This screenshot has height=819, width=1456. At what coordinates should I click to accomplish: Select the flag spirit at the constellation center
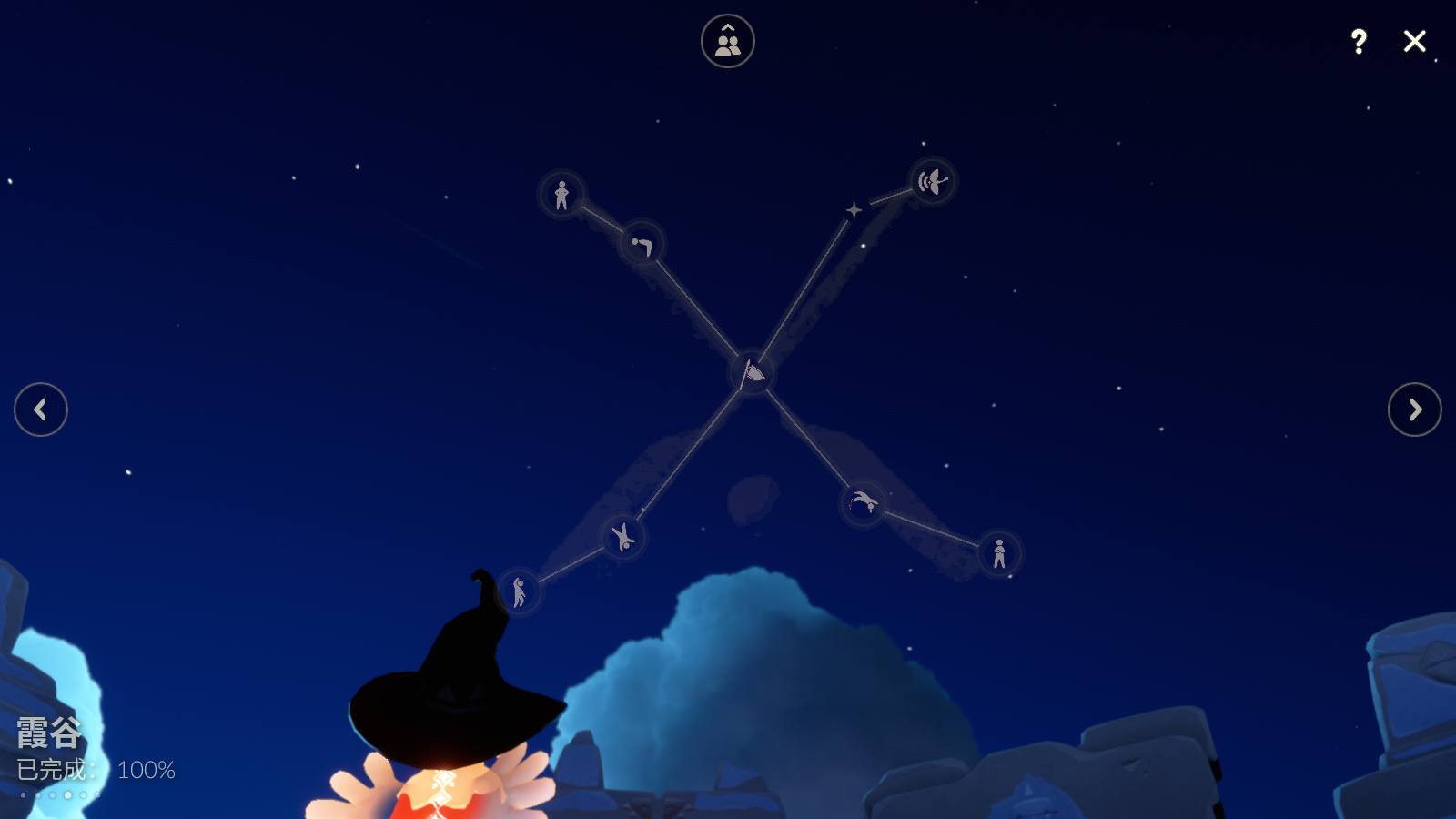coord(752,372)
